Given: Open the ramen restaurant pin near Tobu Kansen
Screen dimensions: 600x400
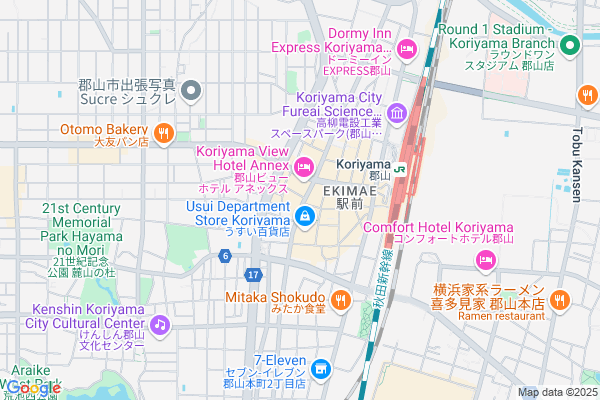Looking at the screenshot, I should point(558,297).
